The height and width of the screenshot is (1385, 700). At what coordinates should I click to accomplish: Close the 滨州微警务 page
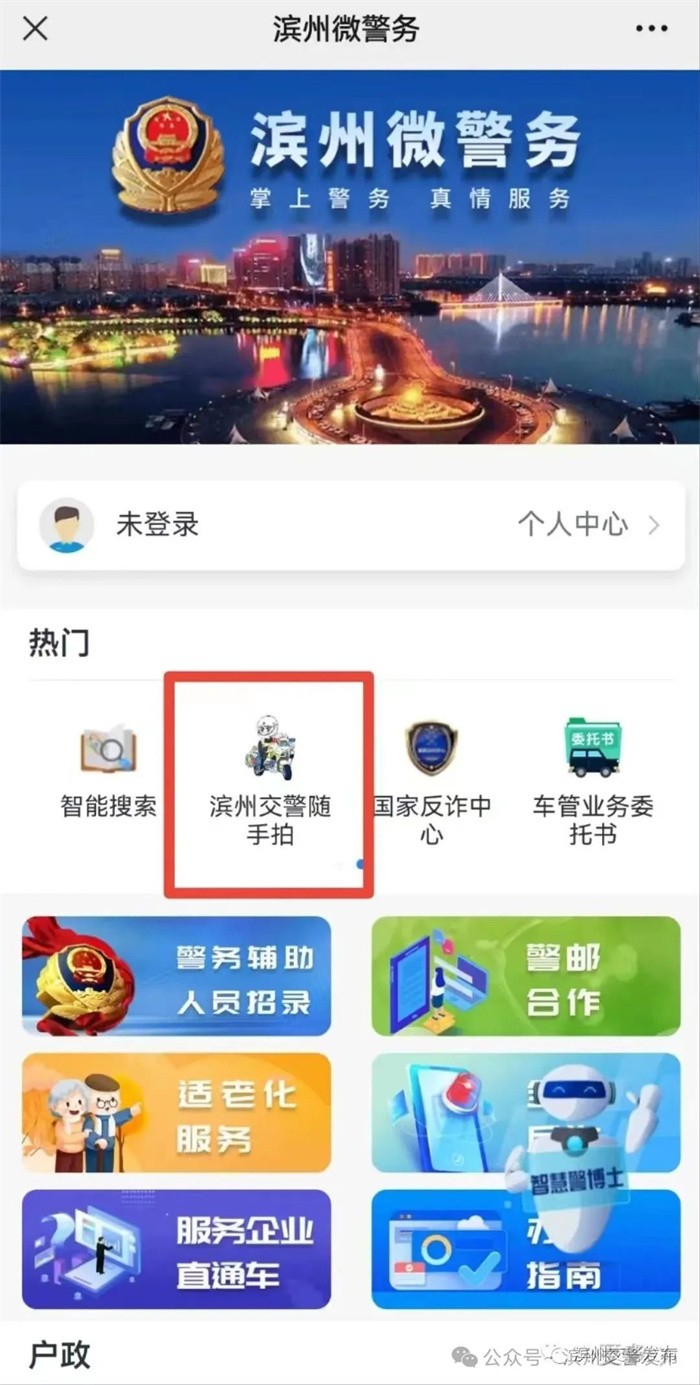pyautogui.click(x=35, y=29)
